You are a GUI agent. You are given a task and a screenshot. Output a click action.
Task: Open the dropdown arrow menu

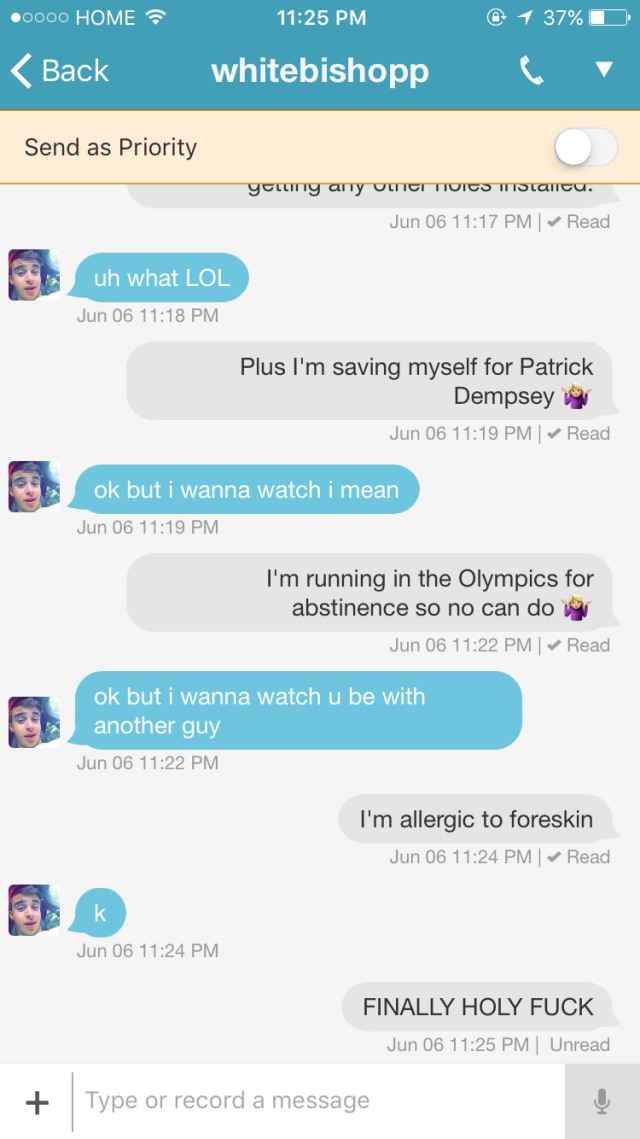tap(603, 70)
